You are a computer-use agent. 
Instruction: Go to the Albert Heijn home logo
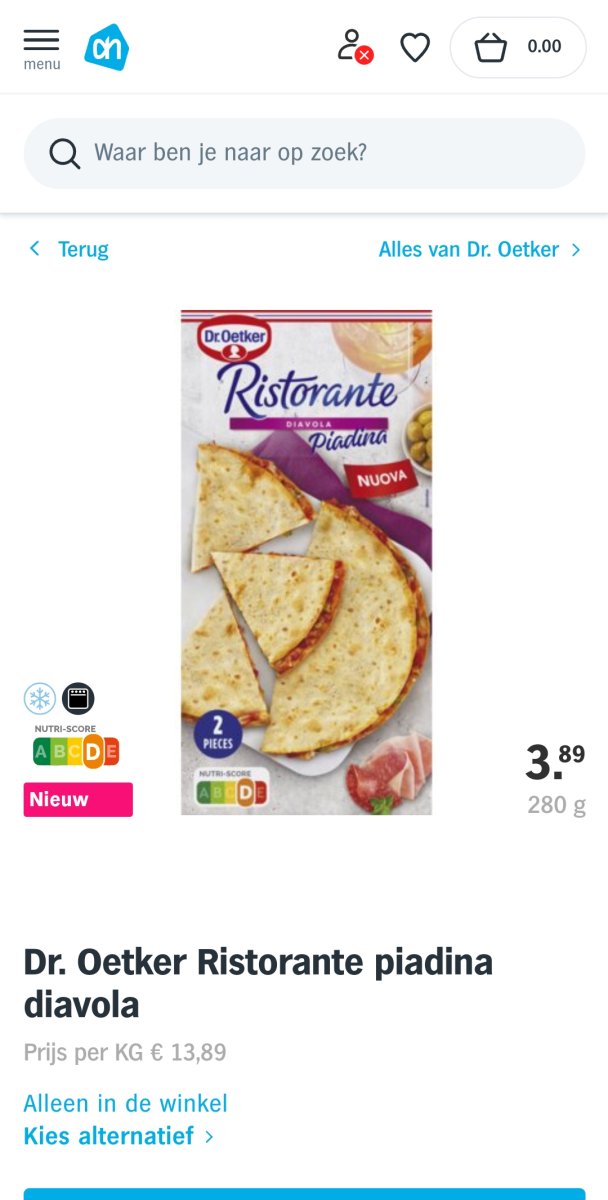pyautogui.click(x=106, y=47)
